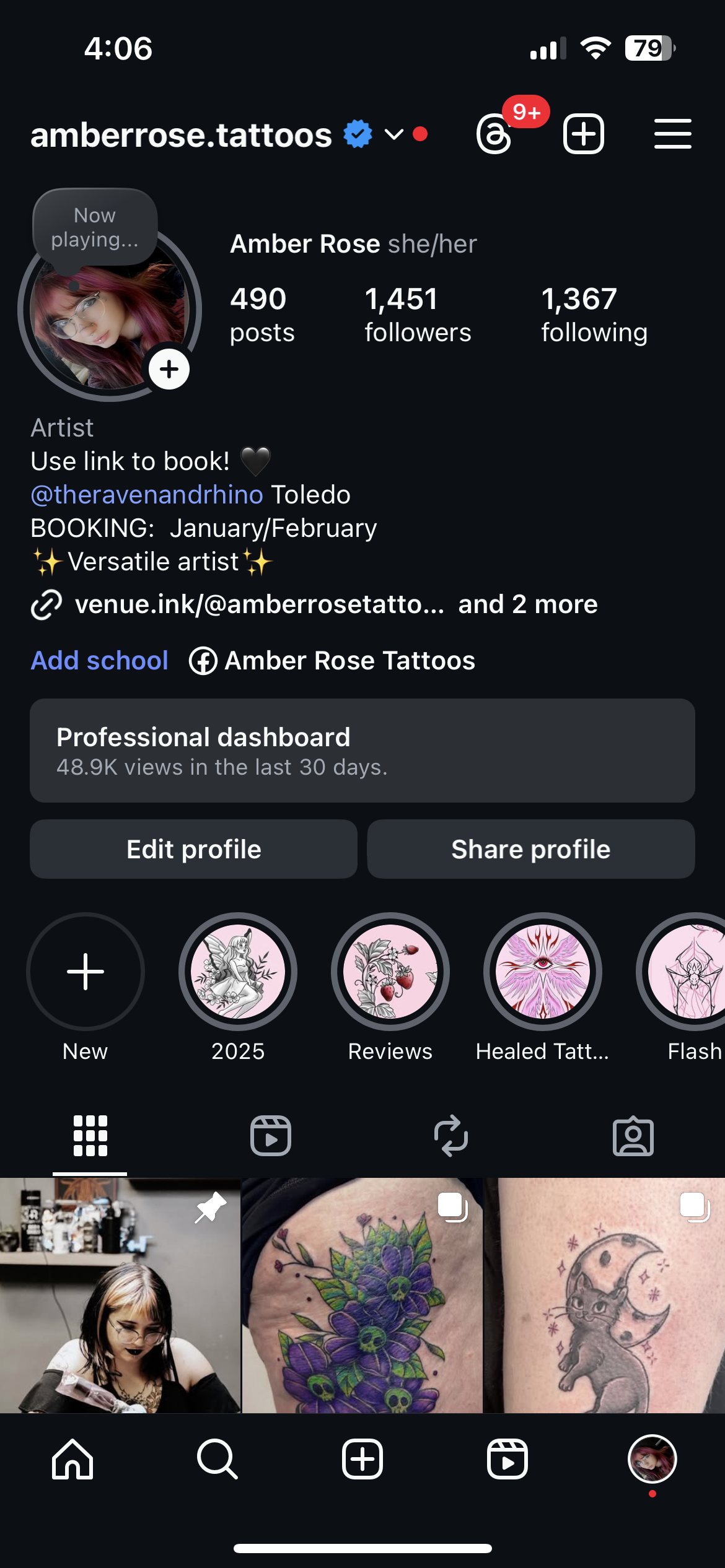This screenshot has width=725, height=1568.
Task: View the 1,451 followers list
Action: tap(417, 315)
